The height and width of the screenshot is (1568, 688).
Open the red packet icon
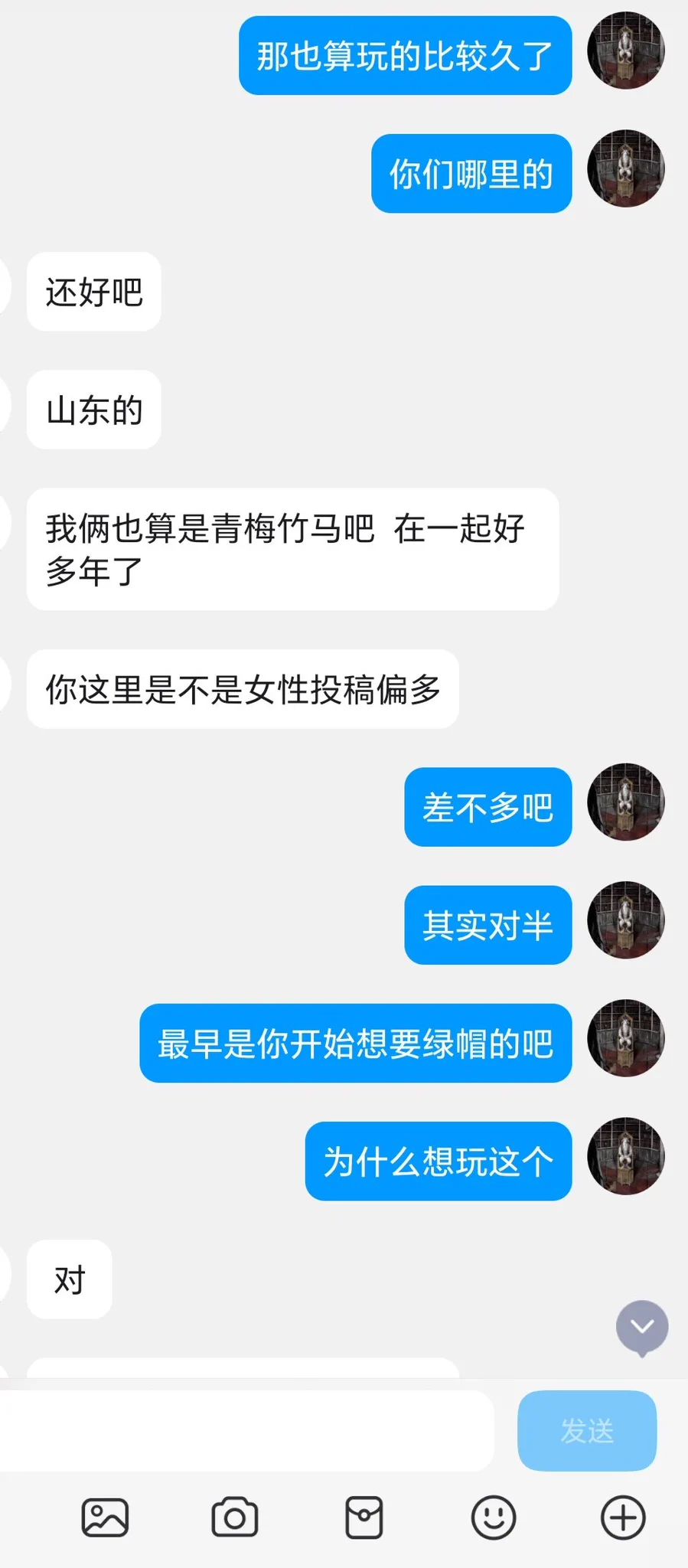click(364, 1517)
